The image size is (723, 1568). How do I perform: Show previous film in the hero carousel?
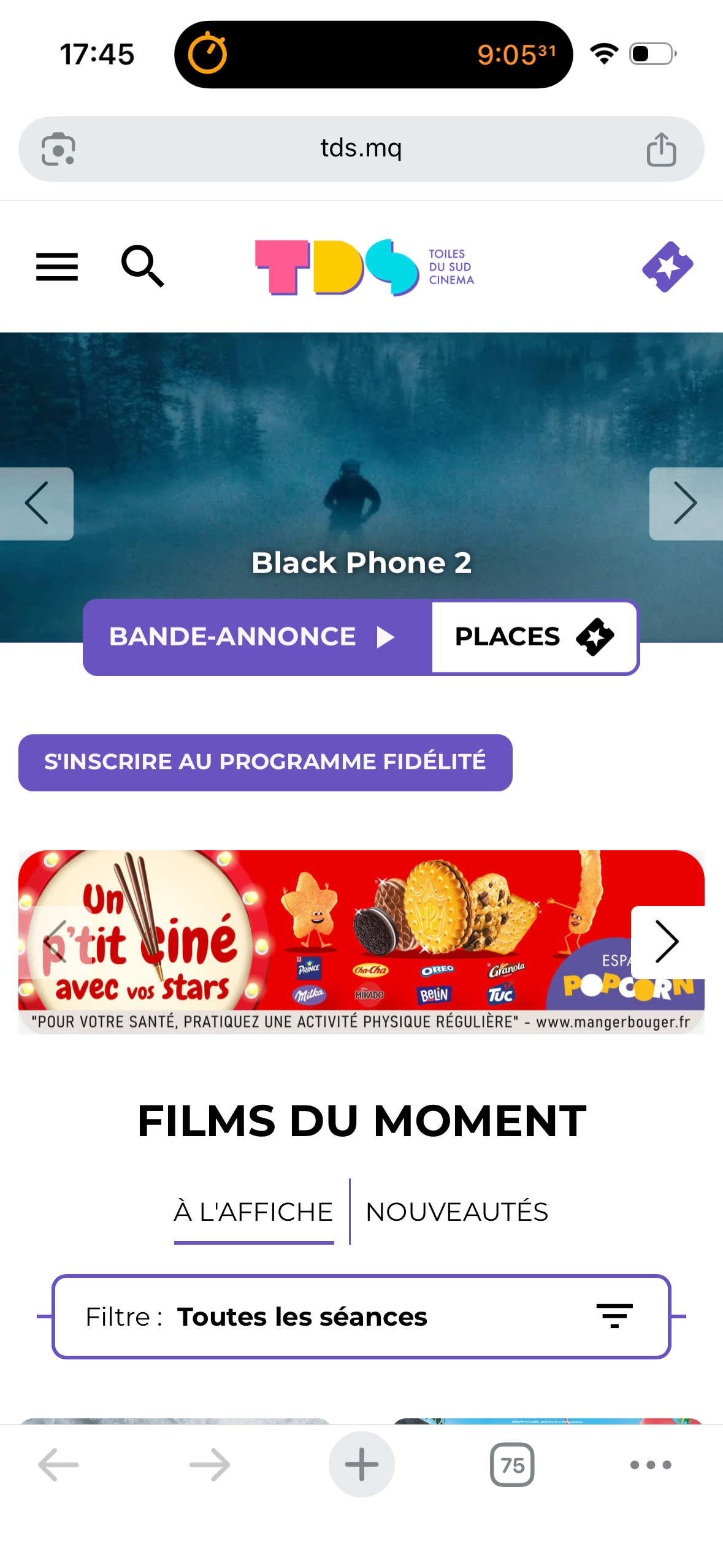[37, 504]
